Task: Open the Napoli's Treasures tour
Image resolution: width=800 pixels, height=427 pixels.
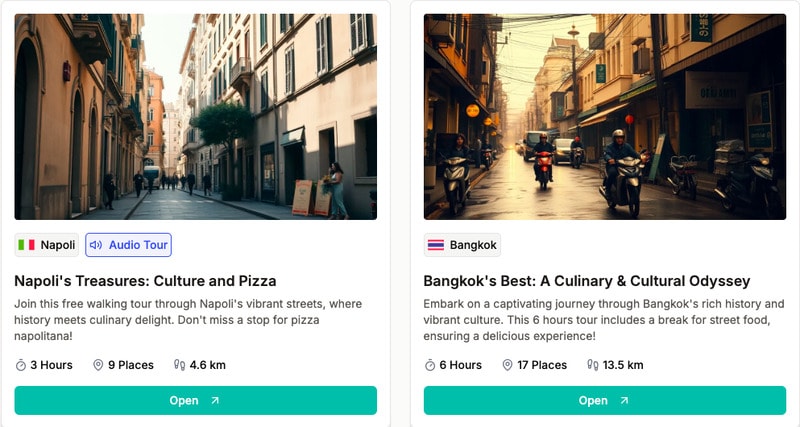Action: 195,400
